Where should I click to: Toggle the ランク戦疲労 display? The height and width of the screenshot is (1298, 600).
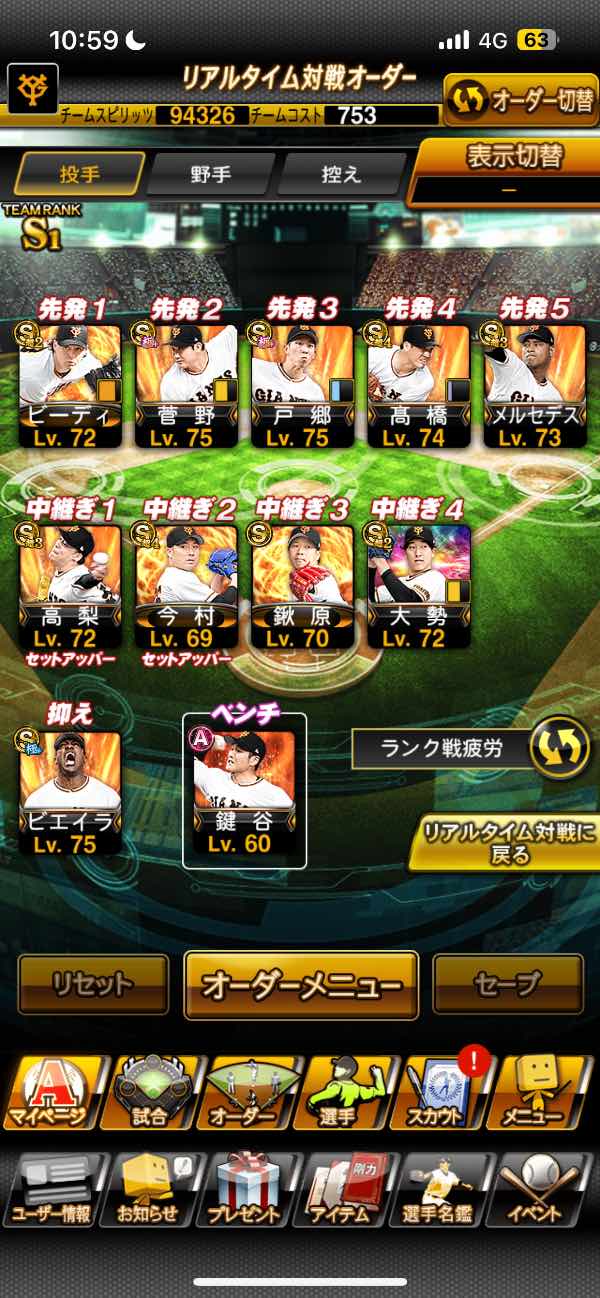(558, 749)
